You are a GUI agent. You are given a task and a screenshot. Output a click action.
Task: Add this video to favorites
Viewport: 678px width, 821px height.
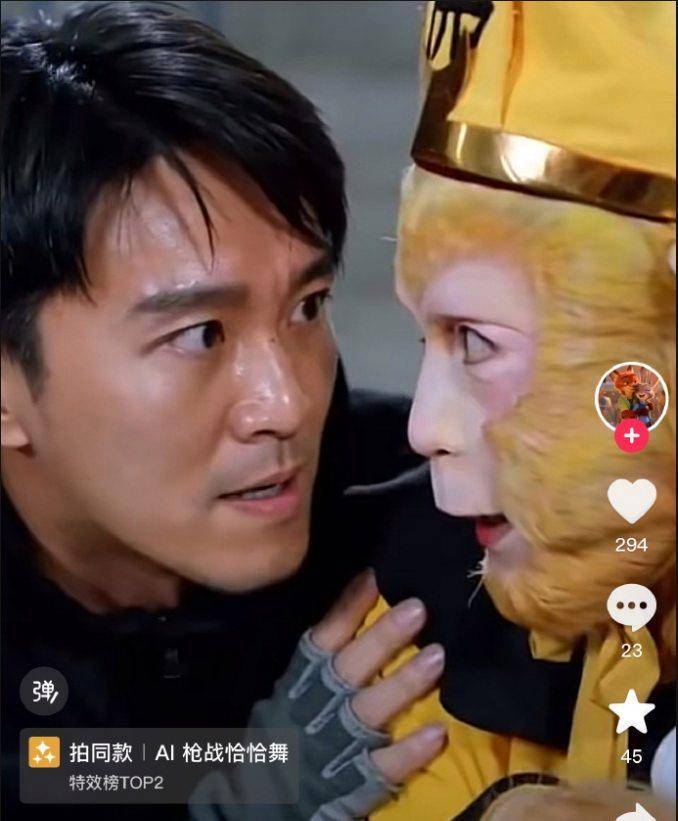coord(632,712)
